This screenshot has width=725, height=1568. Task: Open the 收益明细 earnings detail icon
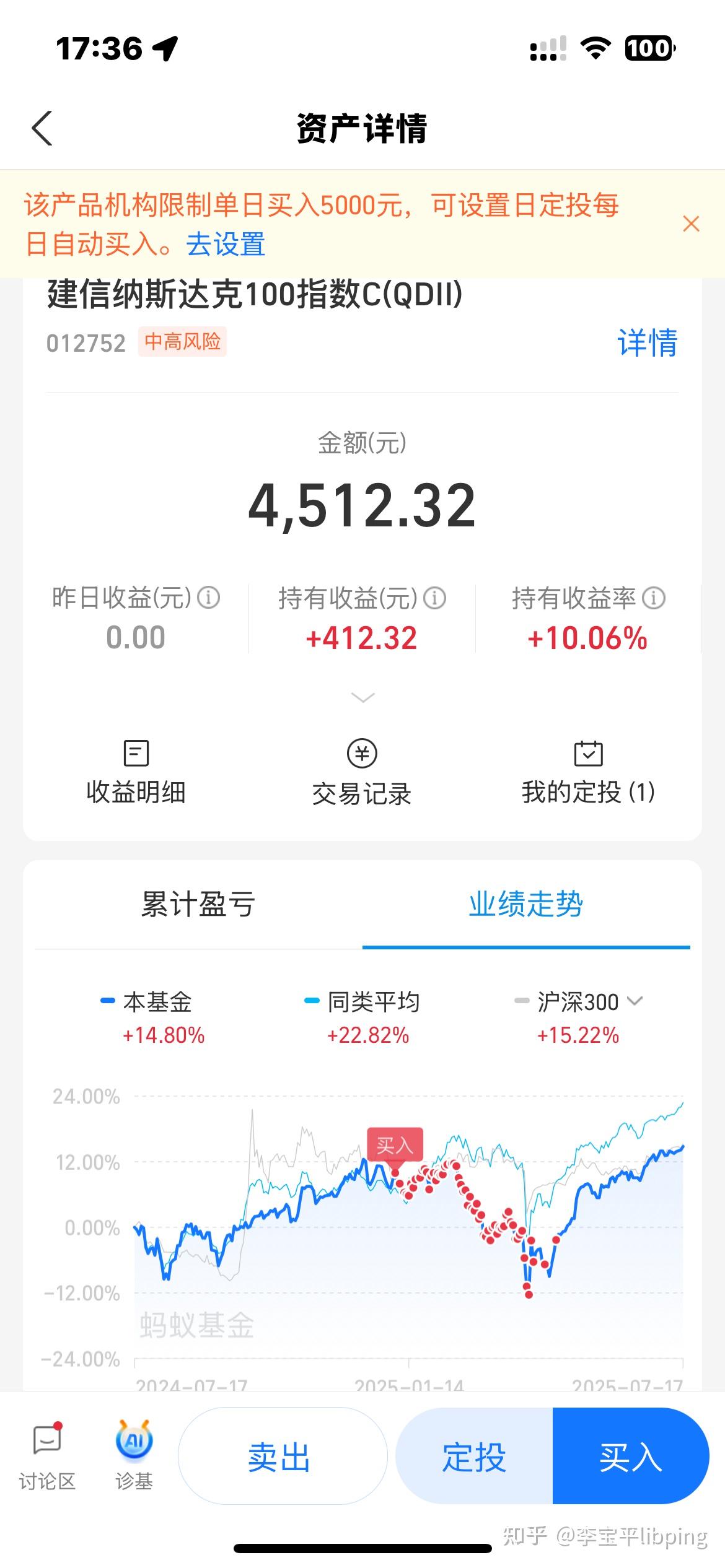pos(136,773)
